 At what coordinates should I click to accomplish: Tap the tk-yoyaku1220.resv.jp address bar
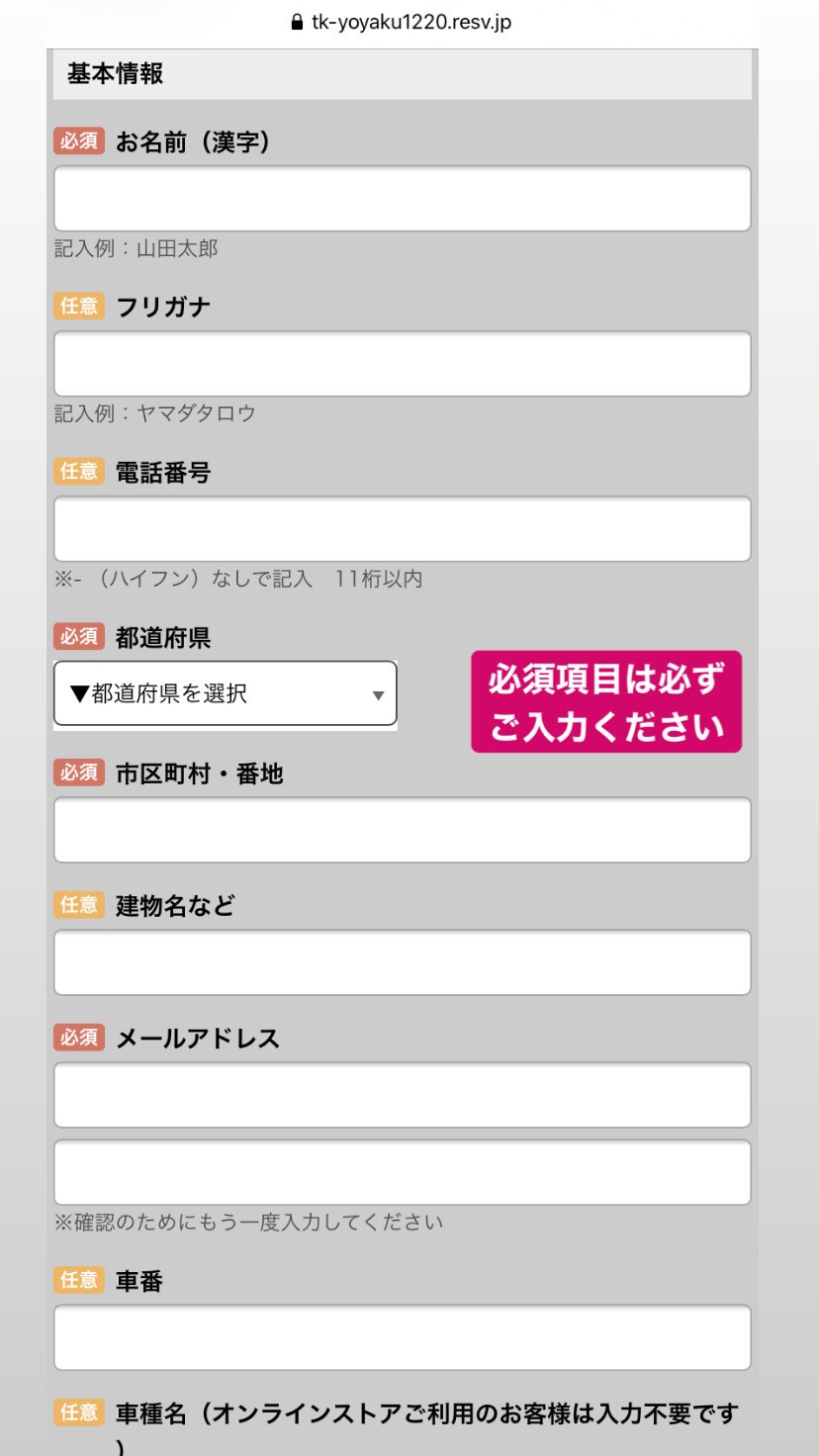pos(409,22)
